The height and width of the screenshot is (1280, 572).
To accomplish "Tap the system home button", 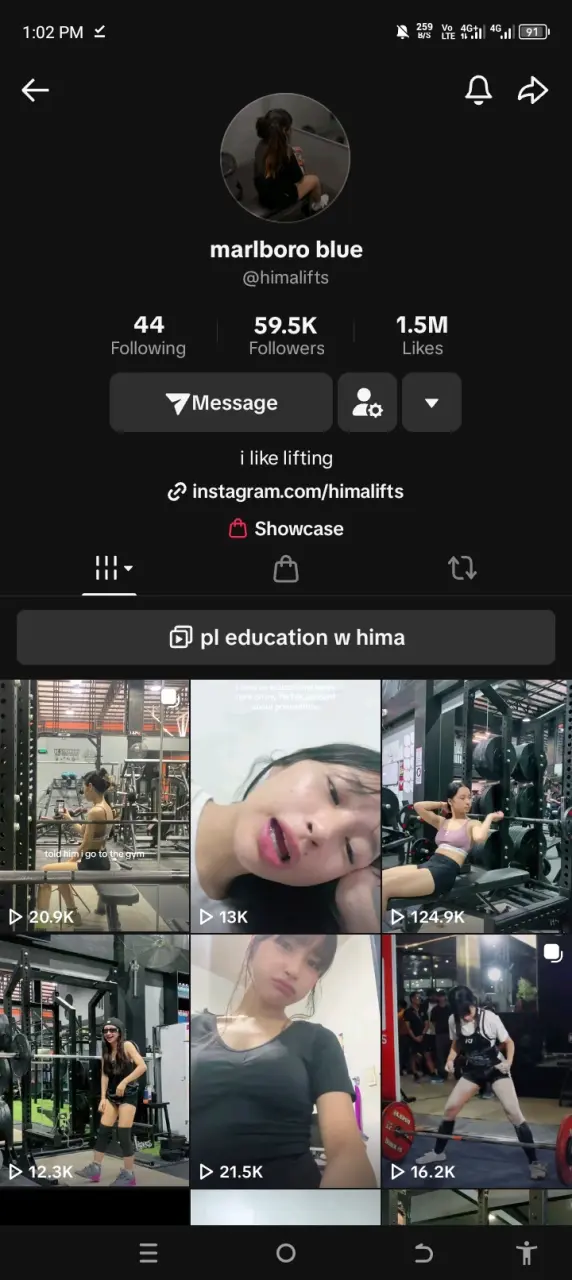I will pos(286,1253).
